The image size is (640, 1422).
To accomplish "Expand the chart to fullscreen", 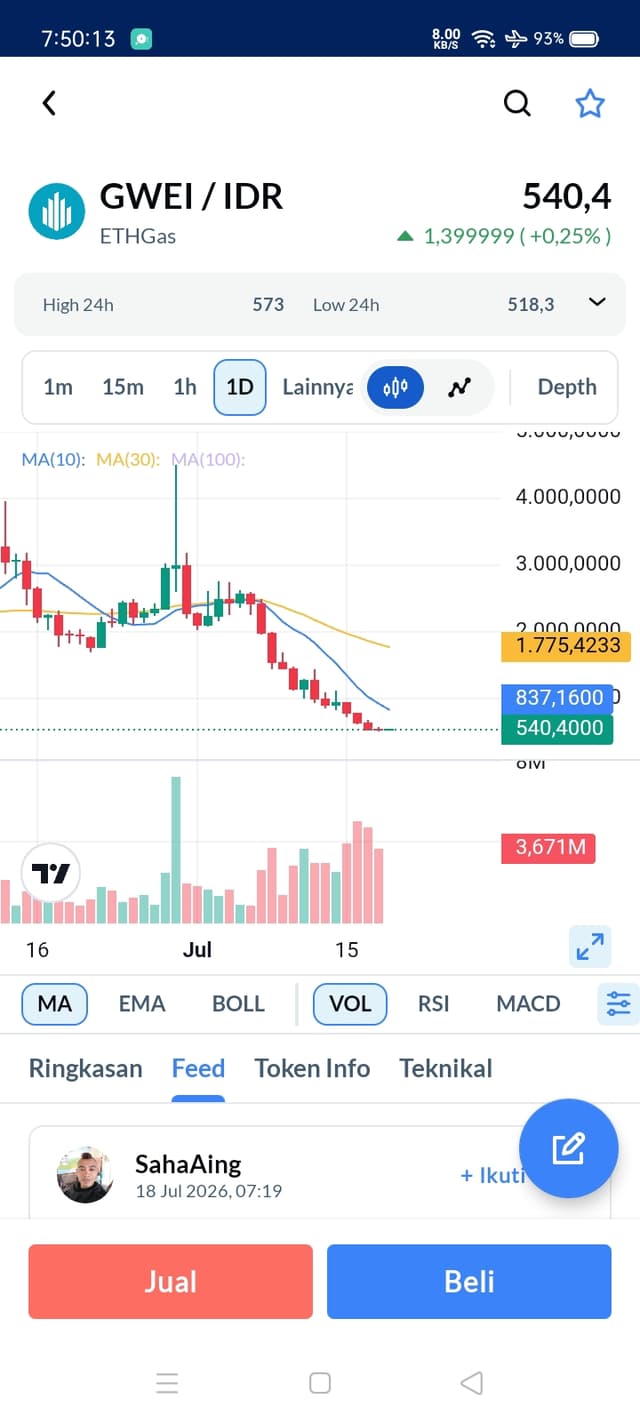I will tap(590, 945).
